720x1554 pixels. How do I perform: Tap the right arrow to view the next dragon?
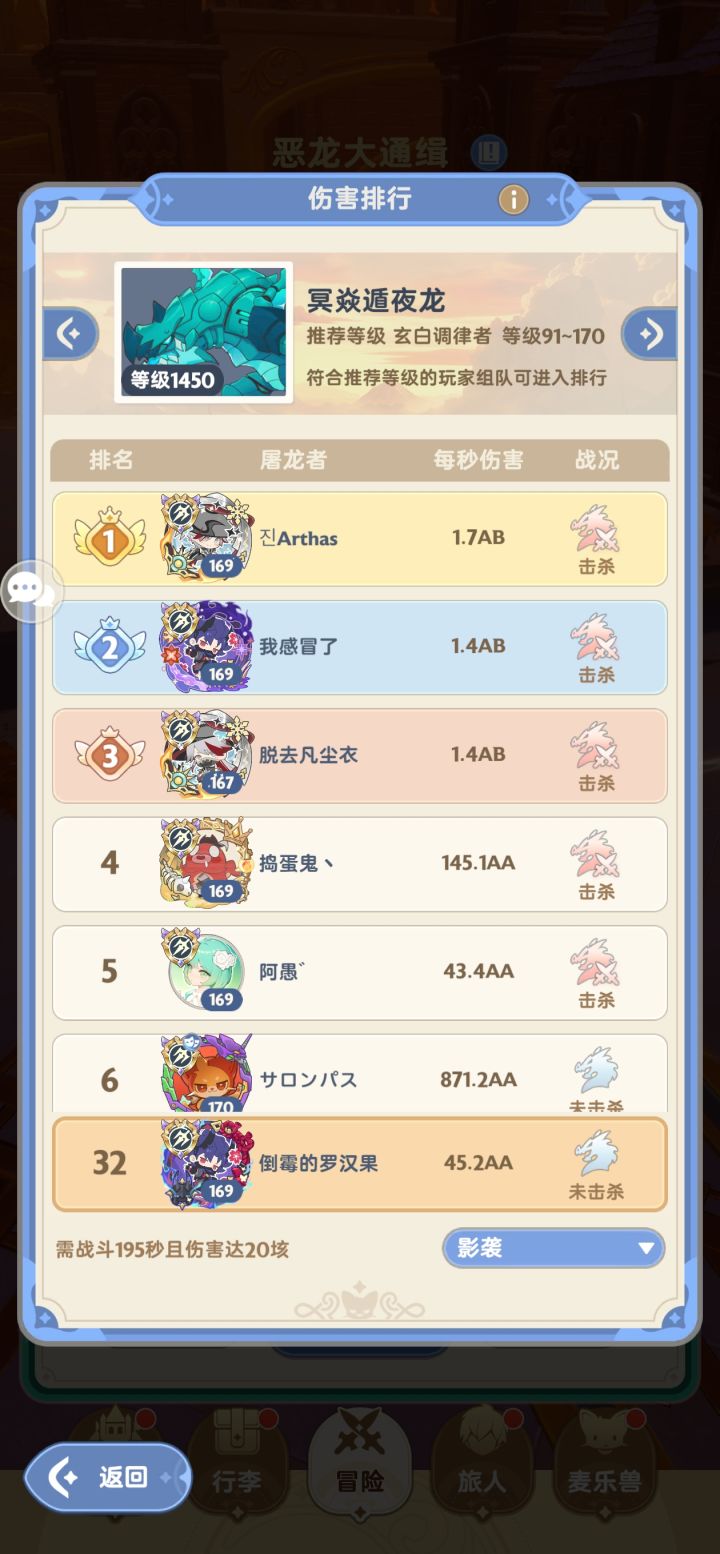pyautogui.click(x=649, y=333)
